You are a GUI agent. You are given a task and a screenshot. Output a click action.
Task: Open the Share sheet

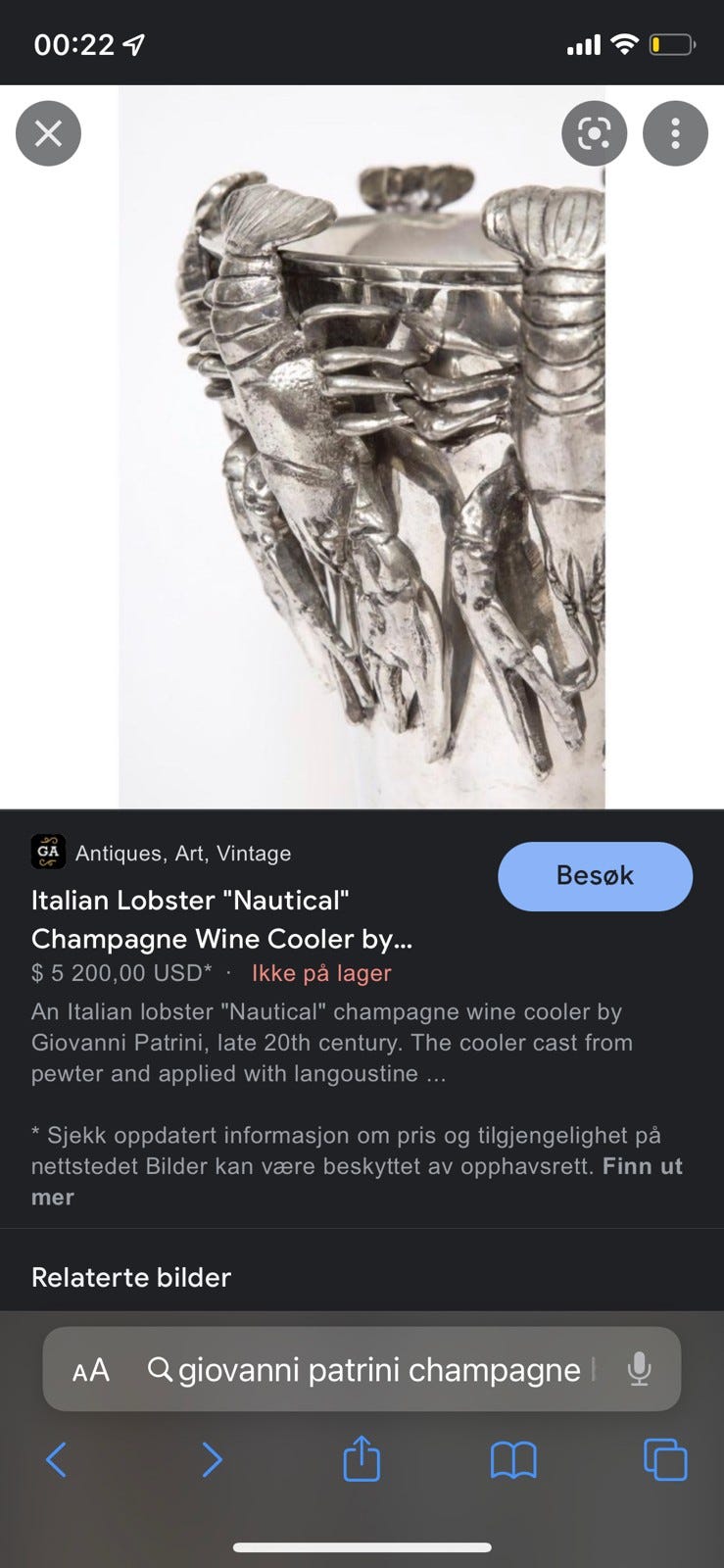point(362,1460)
